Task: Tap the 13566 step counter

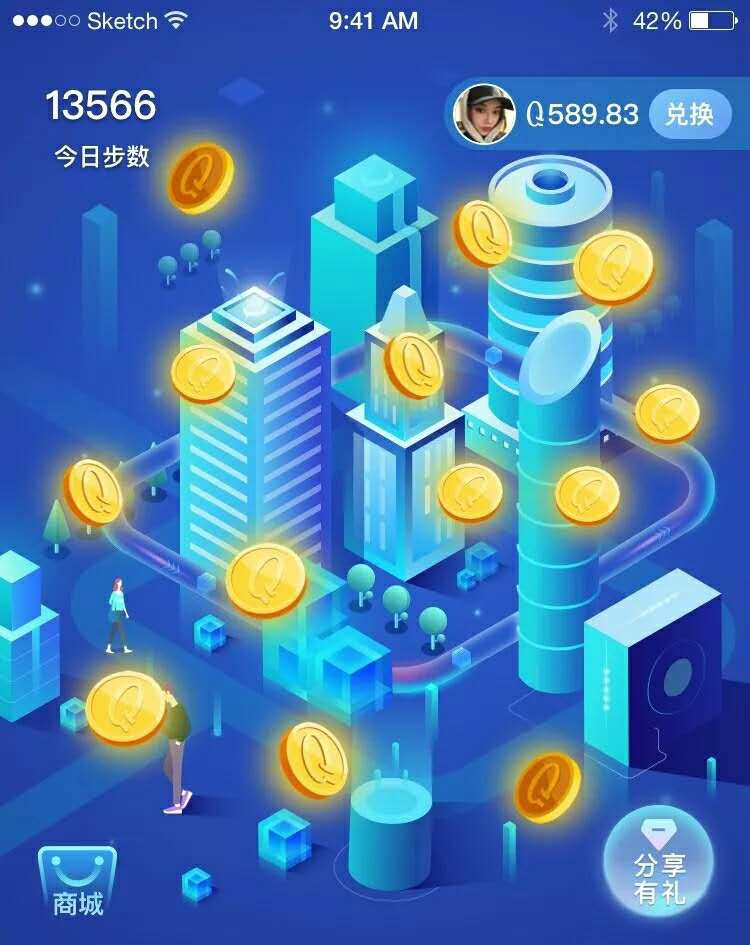Action: tap(100, 102)
